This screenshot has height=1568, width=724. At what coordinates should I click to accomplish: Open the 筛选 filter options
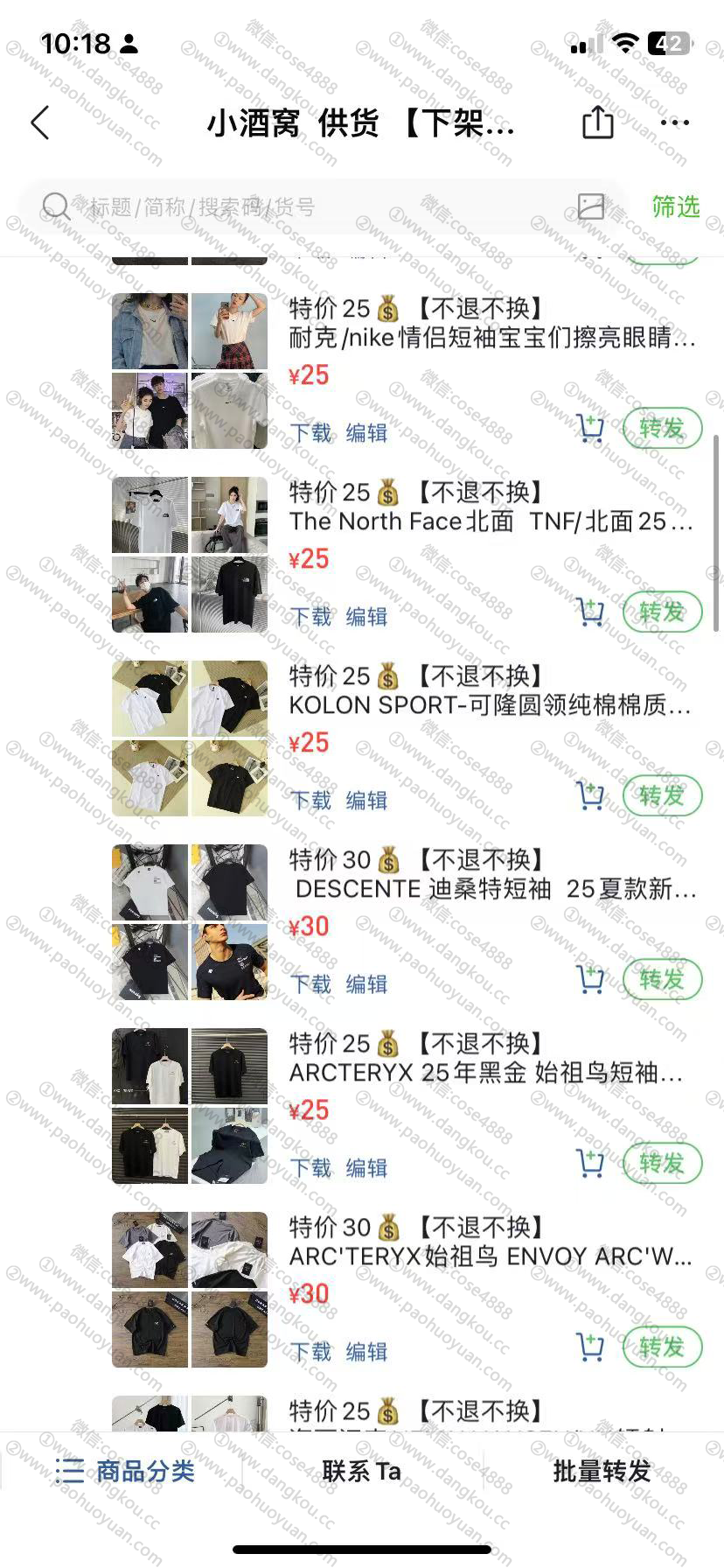(675, 206)
